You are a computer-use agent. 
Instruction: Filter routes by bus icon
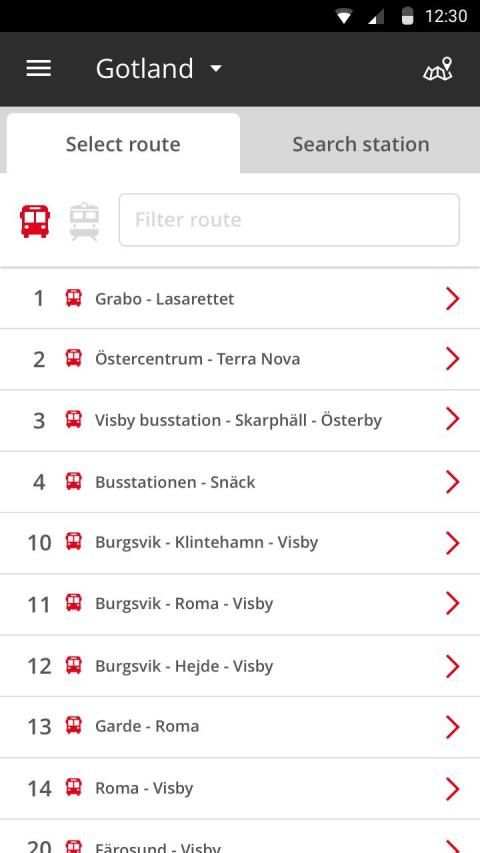[35, 220]
